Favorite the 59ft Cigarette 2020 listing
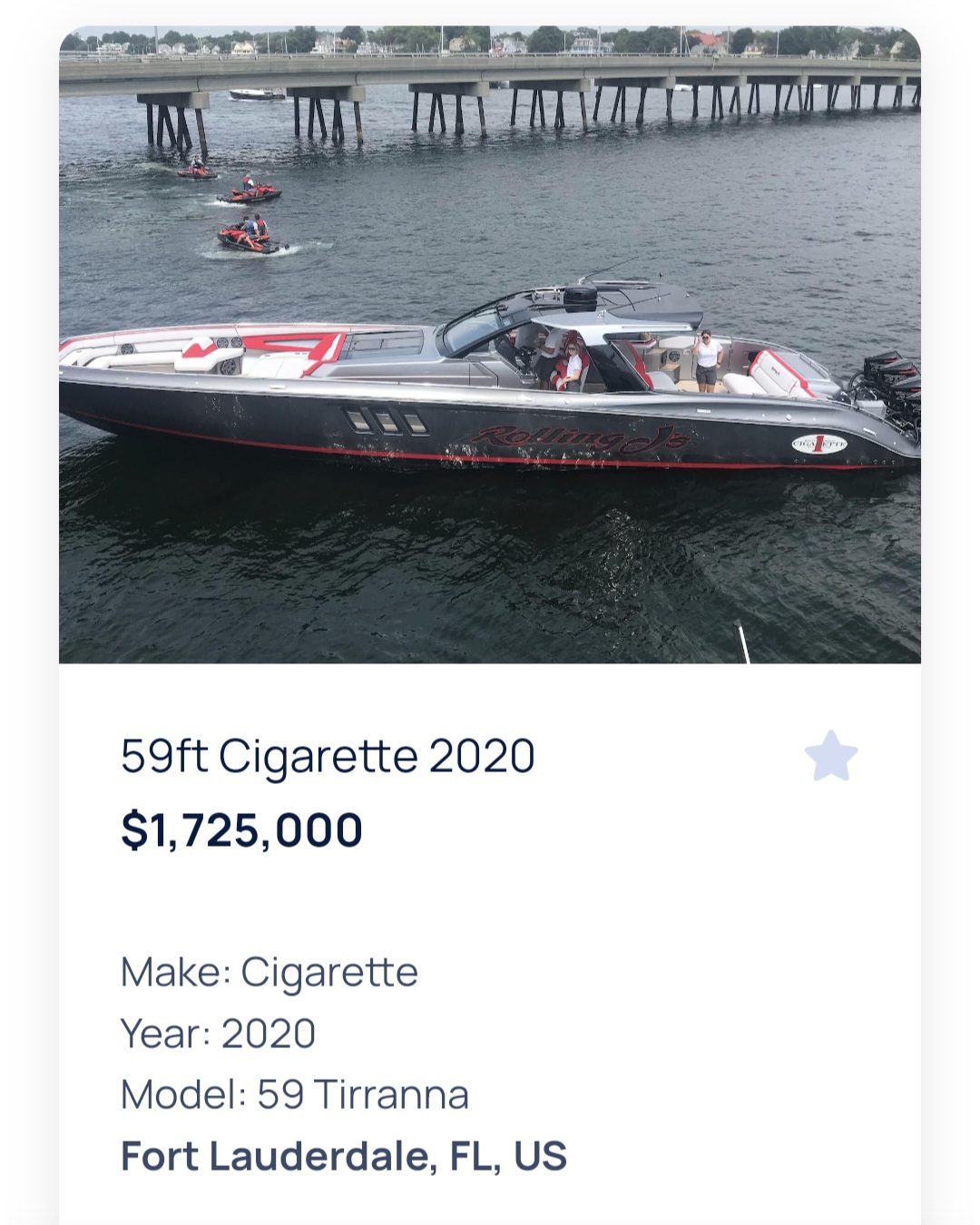This screenshot has width=980, height=1225. (830, 757)
